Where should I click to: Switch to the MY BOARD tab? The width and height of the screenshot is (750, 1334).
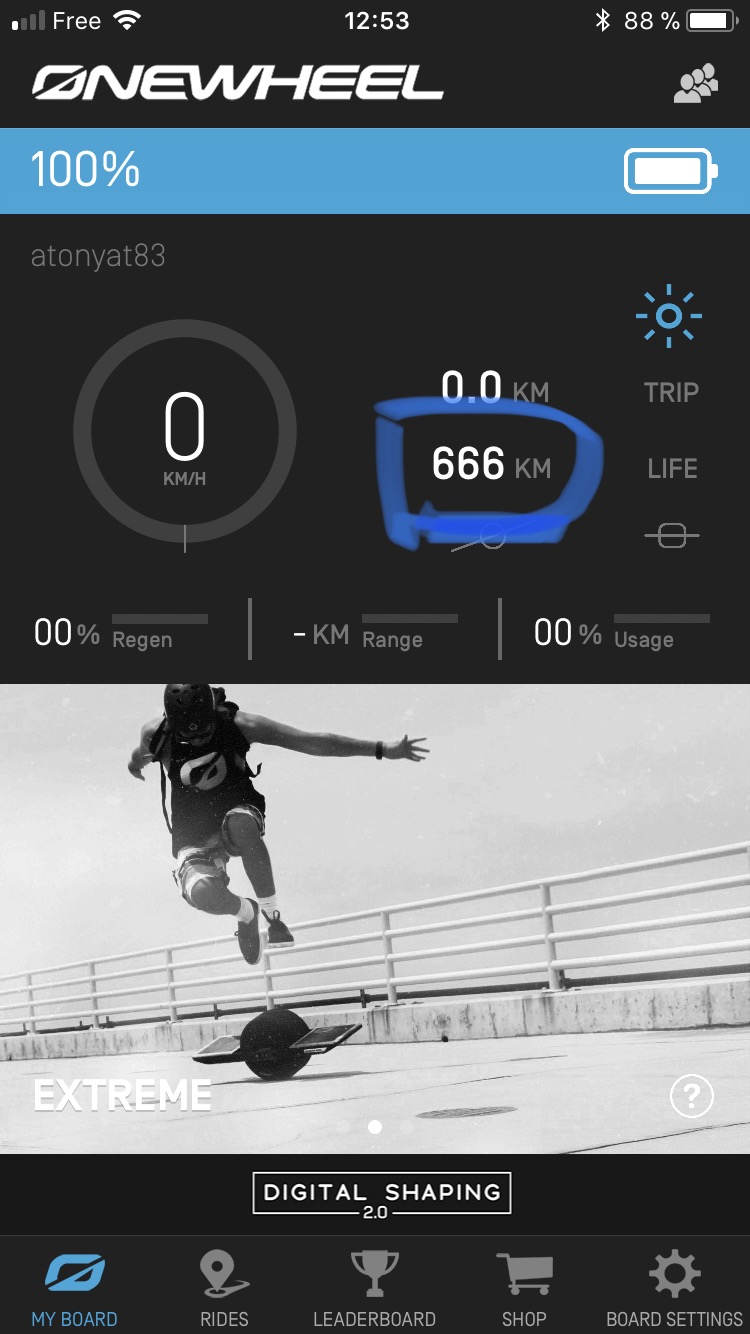(75, 1290)
